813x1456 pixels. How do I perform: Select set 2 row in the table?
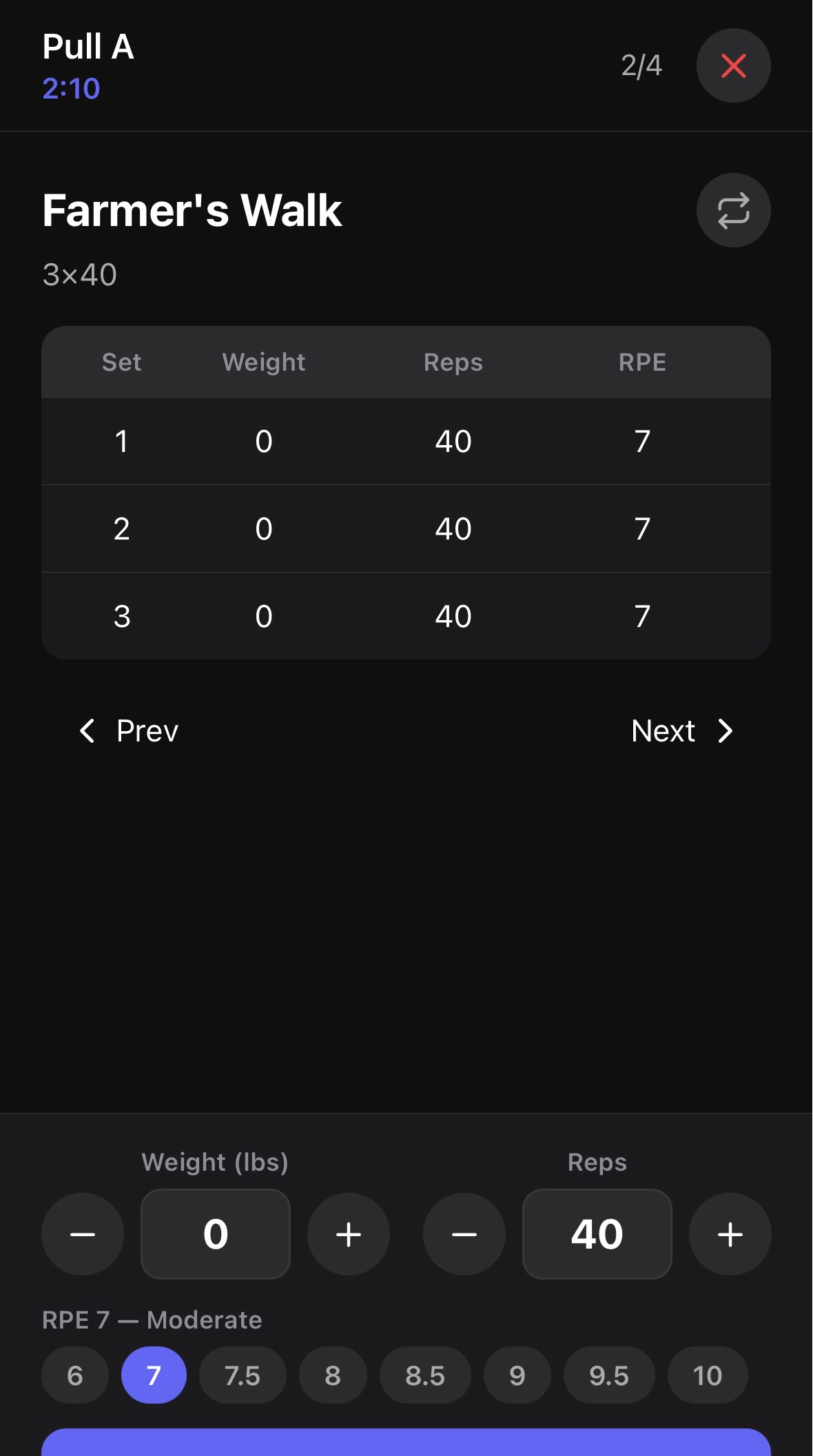[406, 529]
